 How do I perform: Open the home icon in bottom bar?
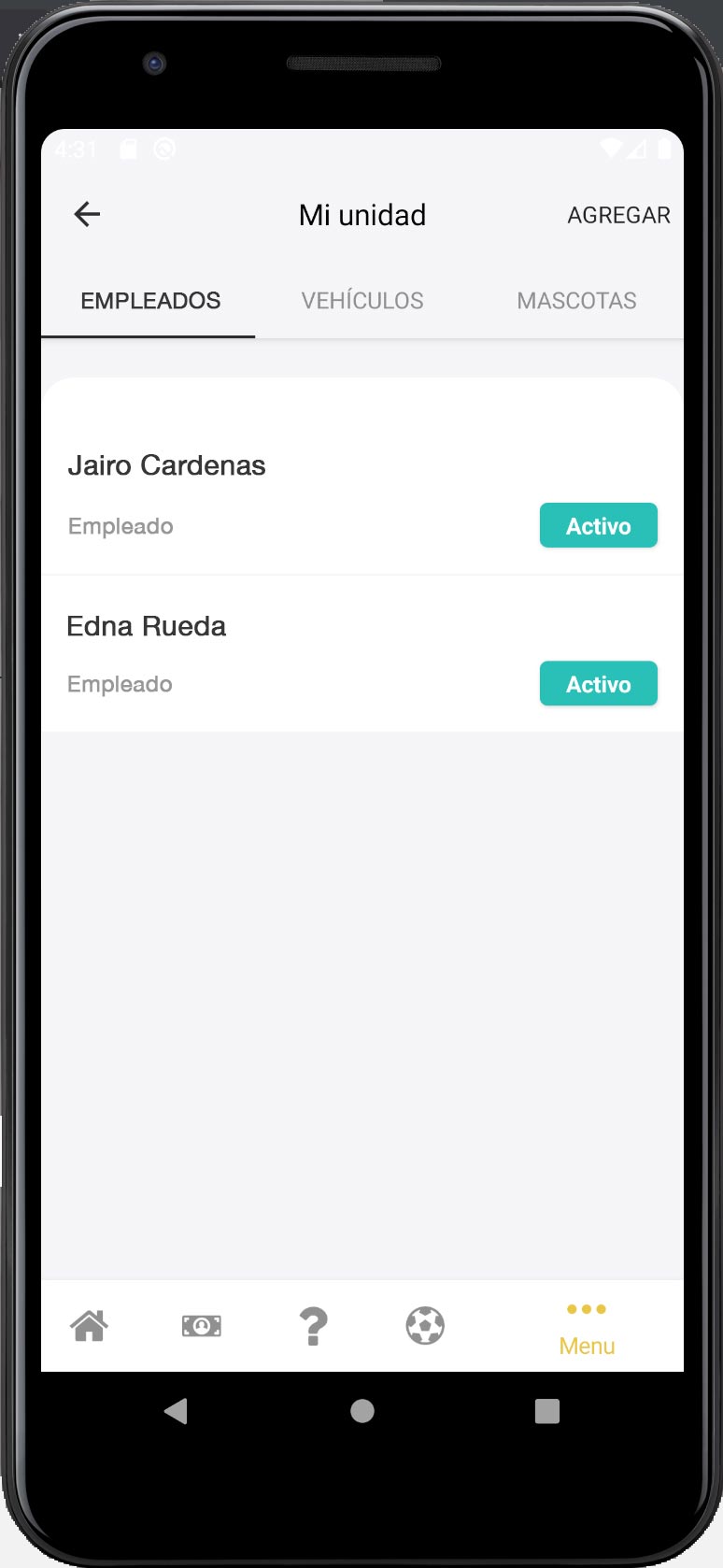90,1325
